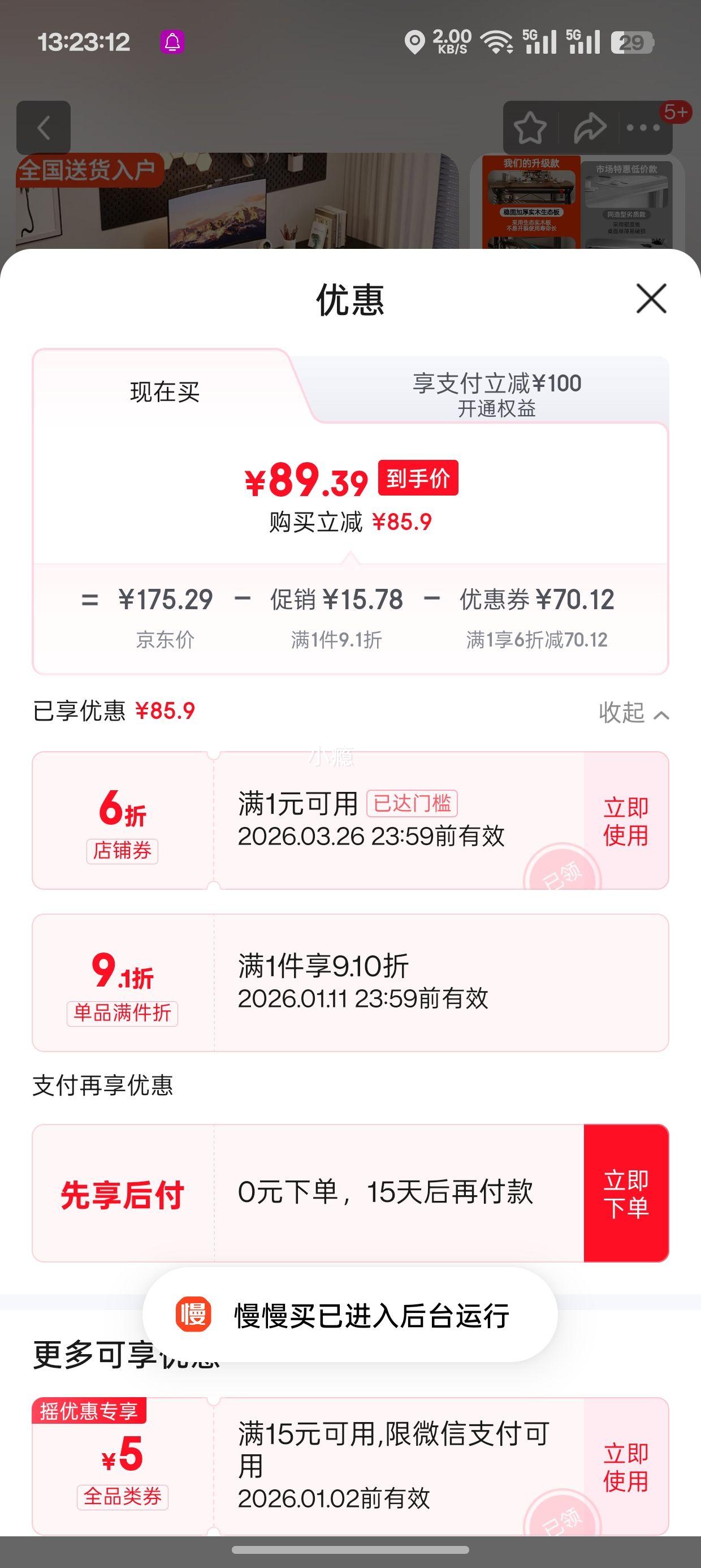Share the product via the share arrow icon
701x1568 pixels.
pos(589,128)
